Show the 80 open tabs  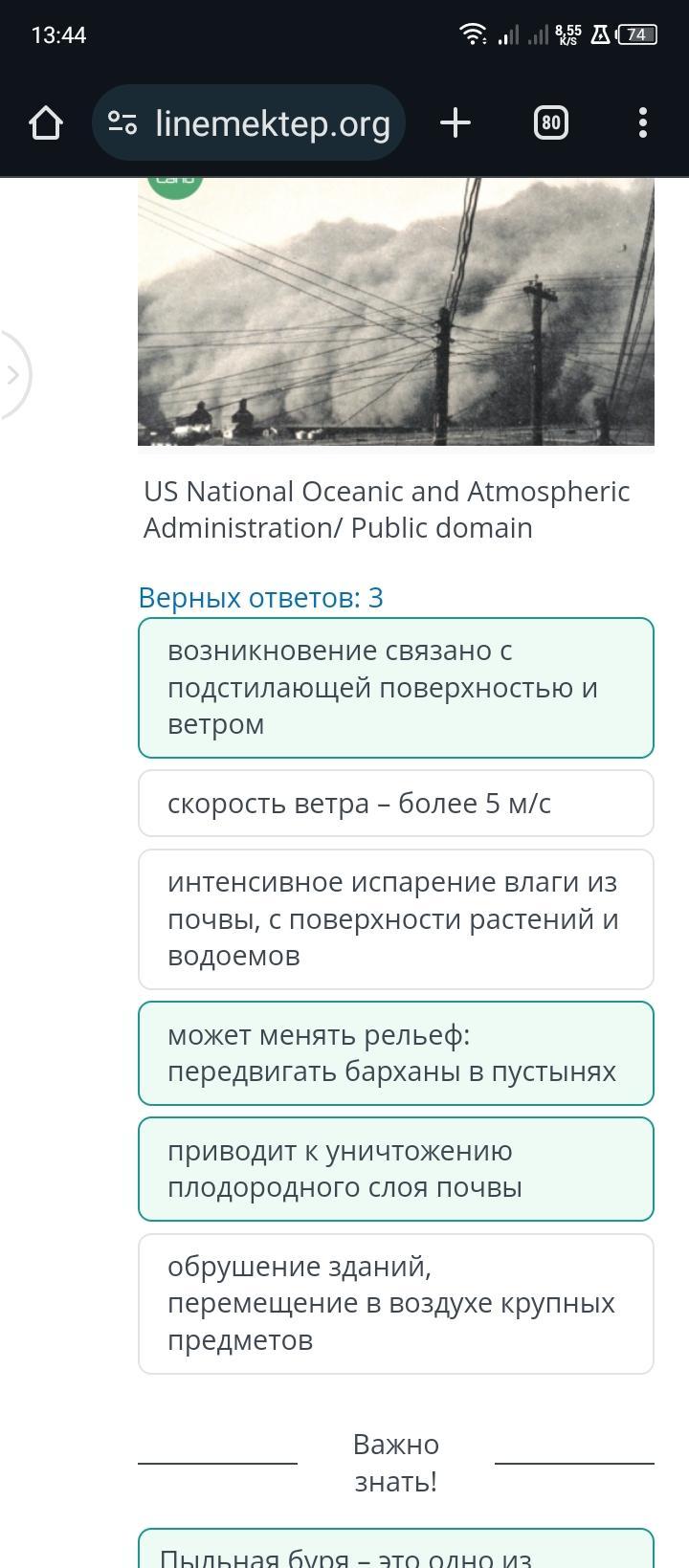(550, 122)
